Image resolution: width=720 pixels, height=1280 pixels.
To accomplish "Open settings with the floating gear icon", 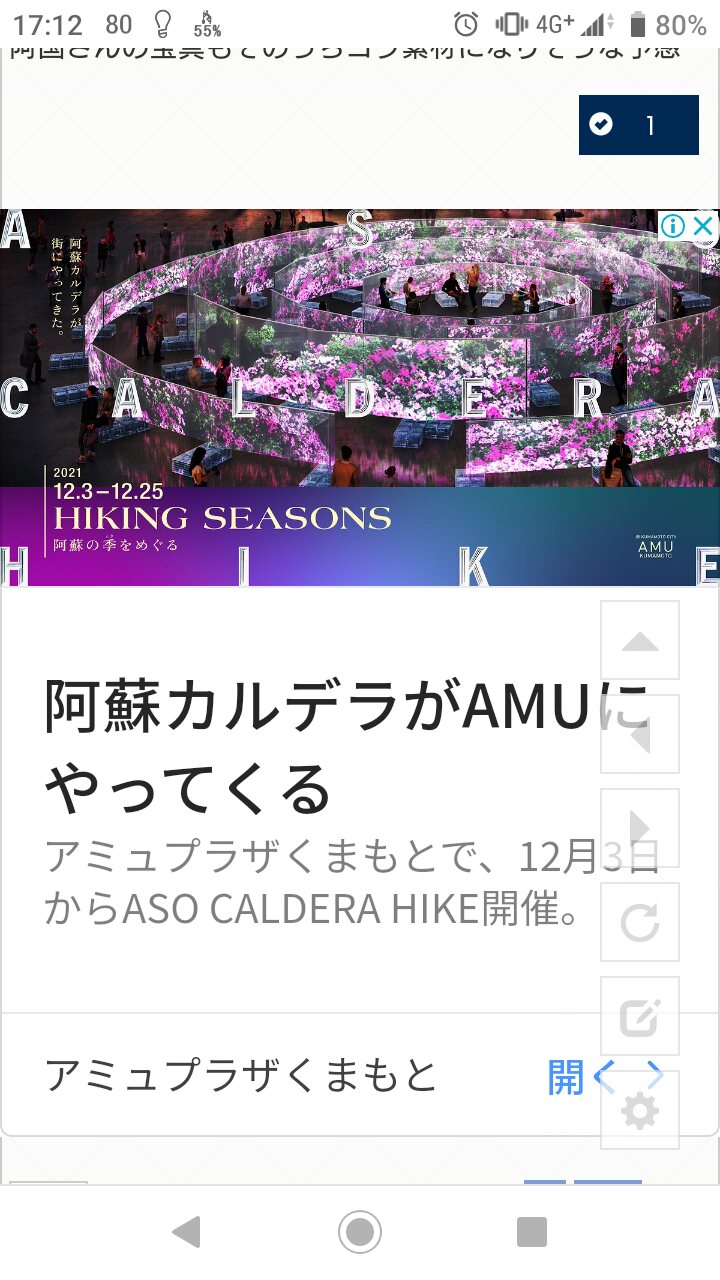I will coord(640,1111).
